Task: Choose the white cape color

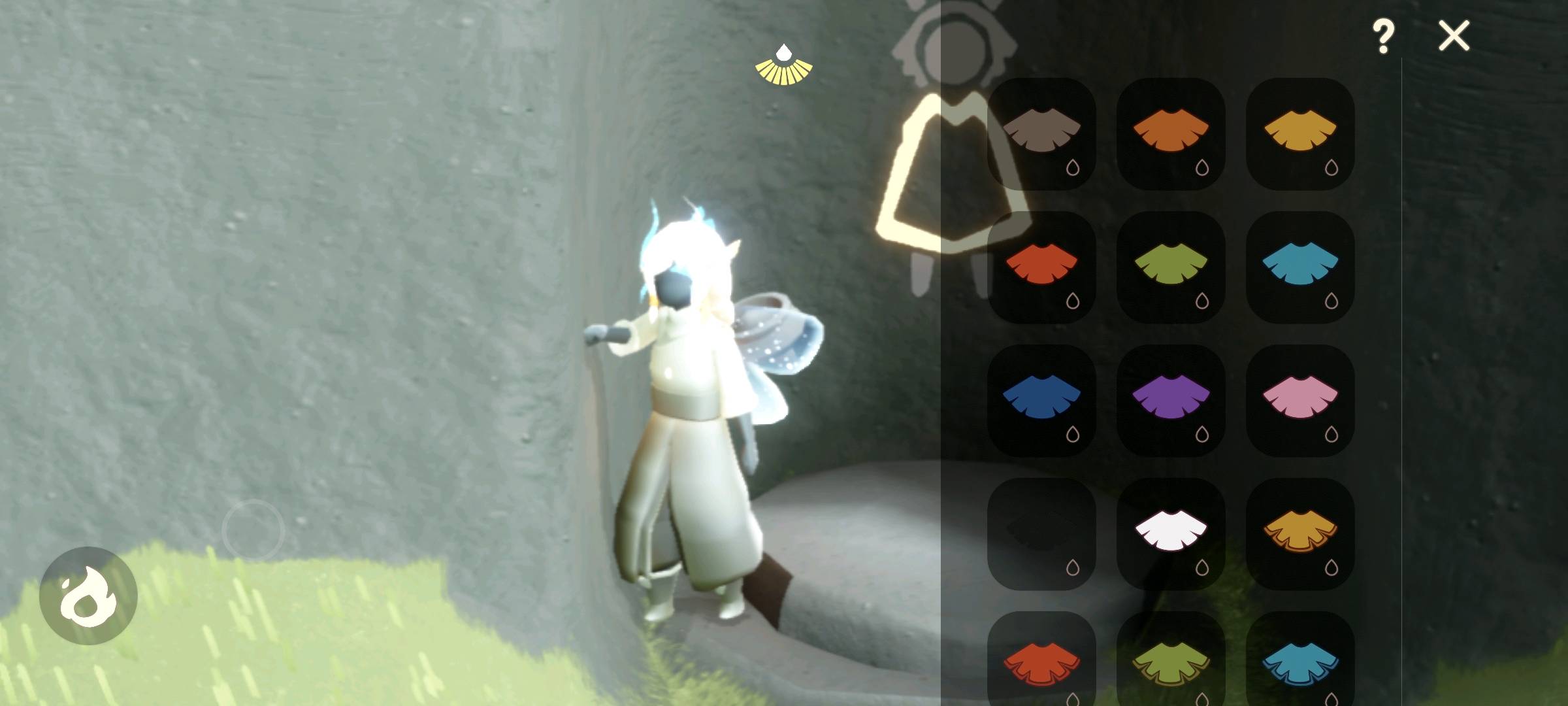Action: point(1171,533)
